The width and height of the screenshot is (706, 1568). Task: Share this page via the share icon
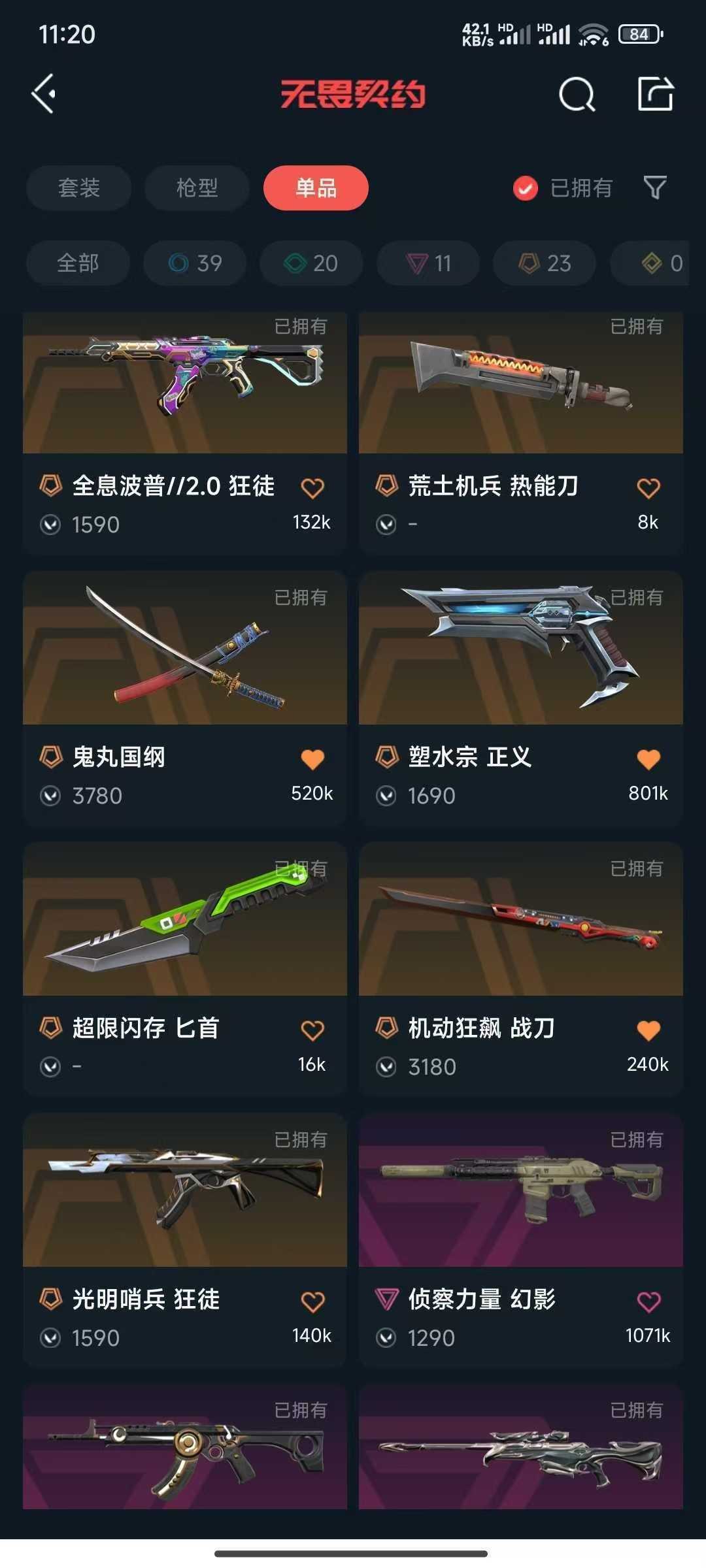[x=655, y=95]
